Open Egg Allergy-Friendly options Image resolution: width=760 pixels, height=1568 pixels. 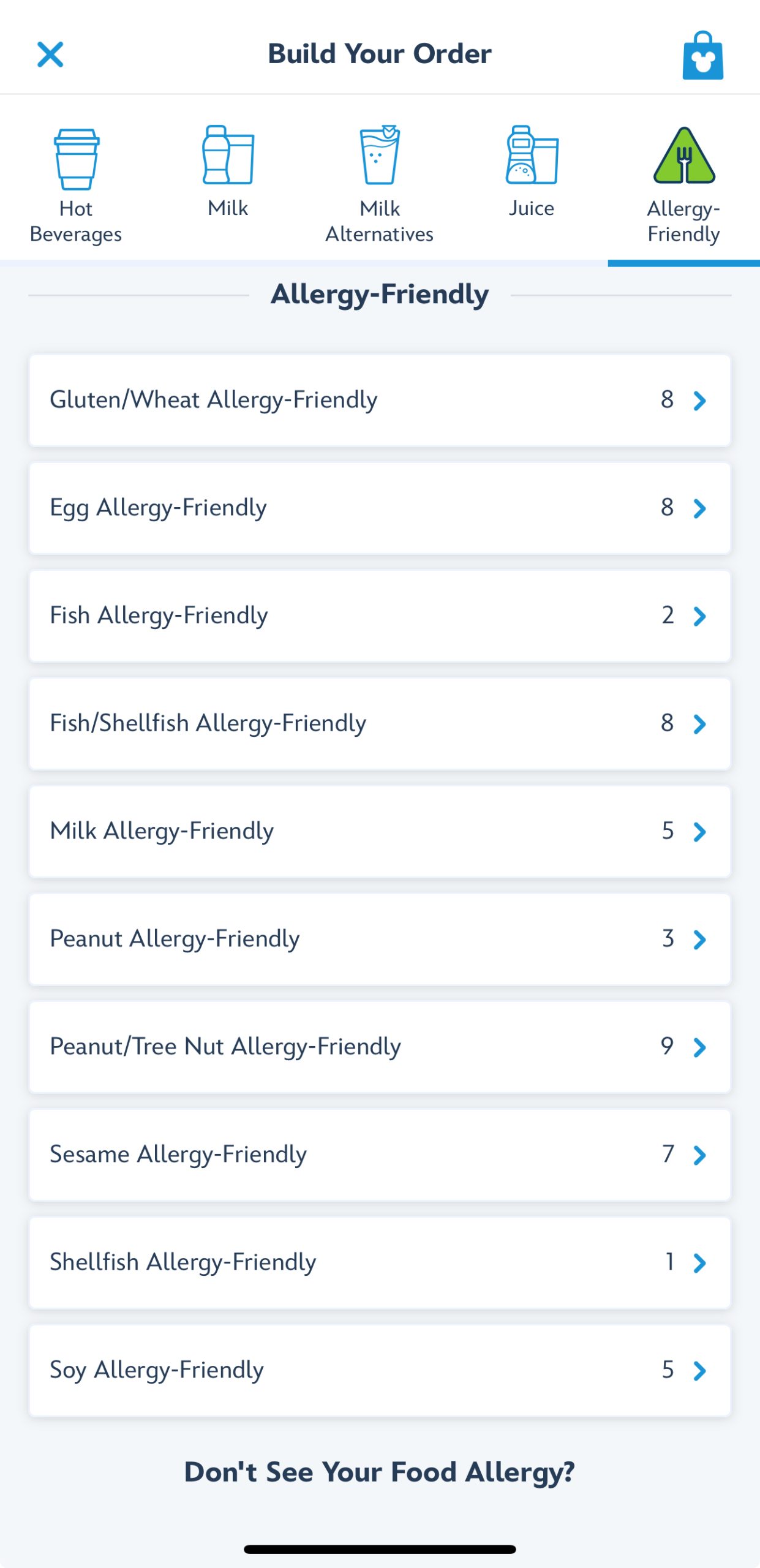pos(380,508)
